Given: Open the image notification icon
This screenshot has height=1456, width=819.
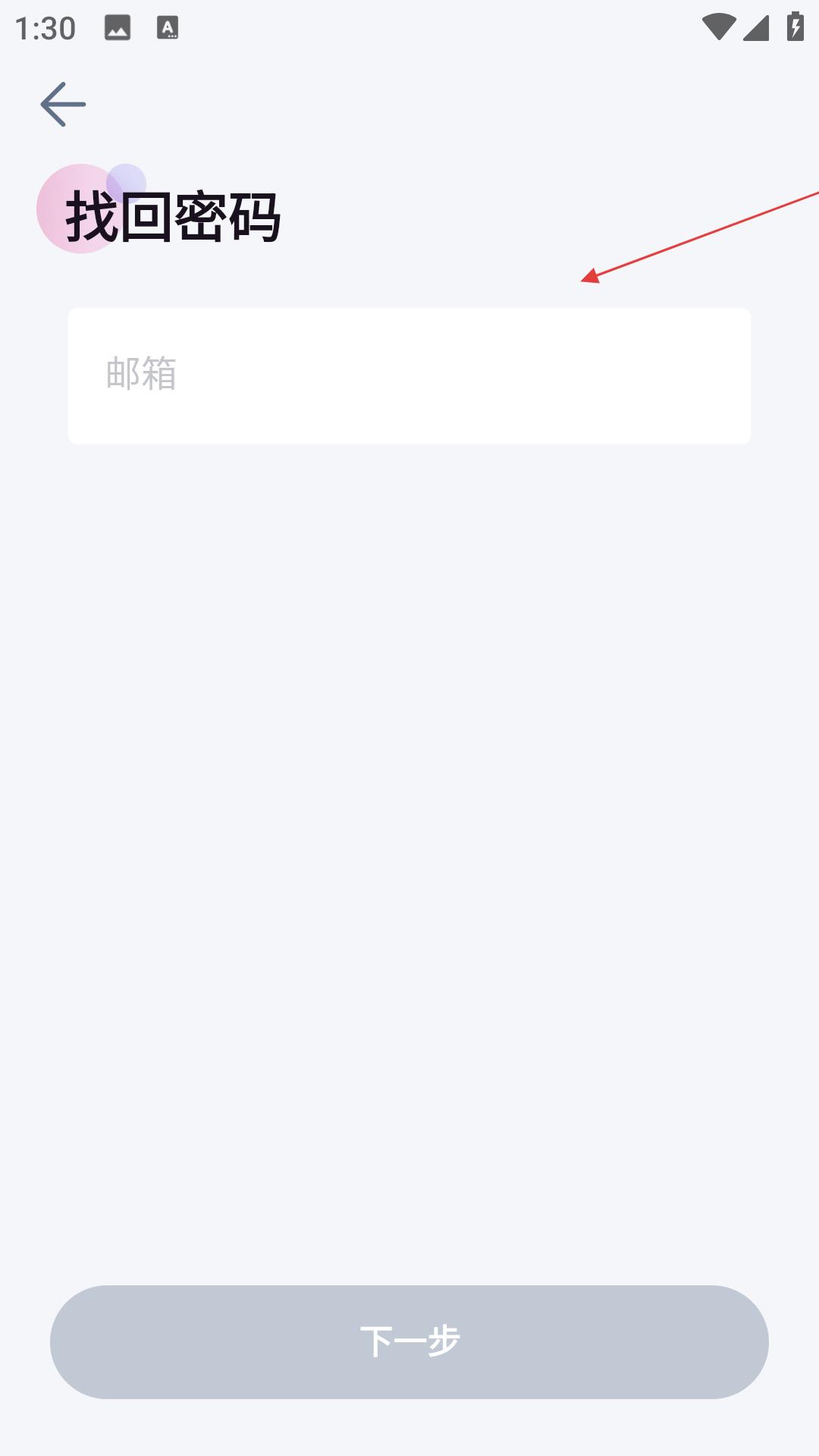Looking at the screenshot, I should pyautogui.click(x=118, y=27).
